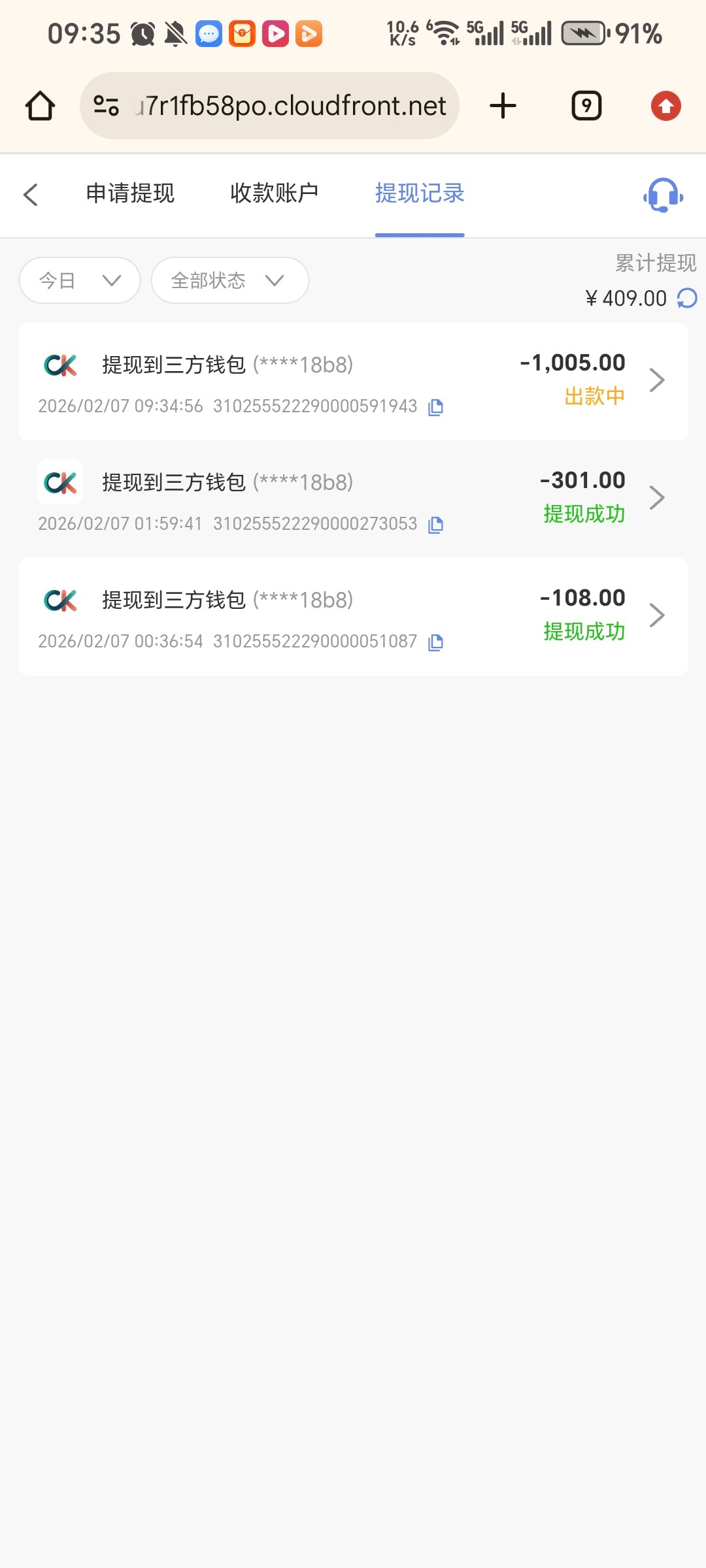Screen dimensions: 706x1568
Task: Switch to the 收款账户 tab
Action: (x=275, y=193)
